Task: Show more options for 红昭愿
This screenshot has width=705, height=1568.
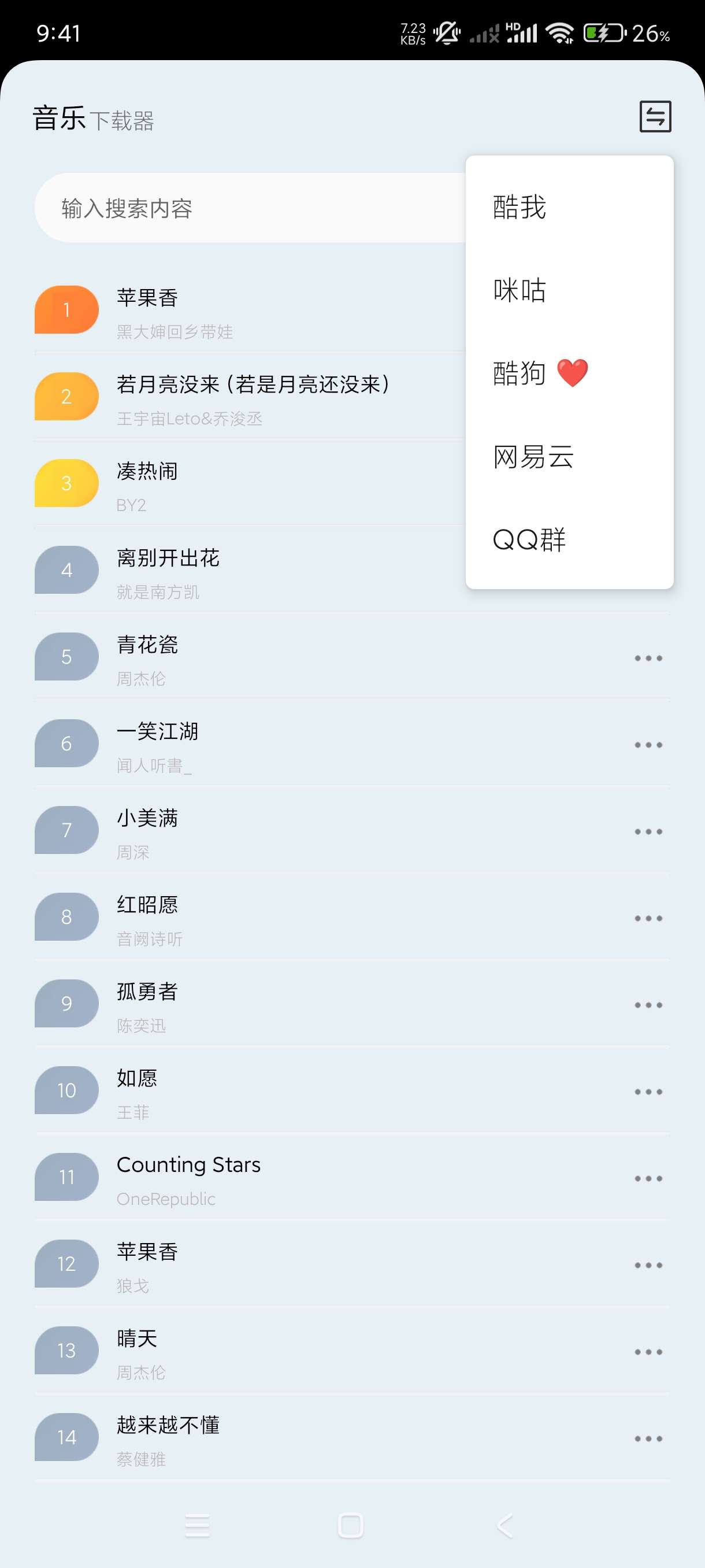Action: pyautogui.click(x=648, y=919)
